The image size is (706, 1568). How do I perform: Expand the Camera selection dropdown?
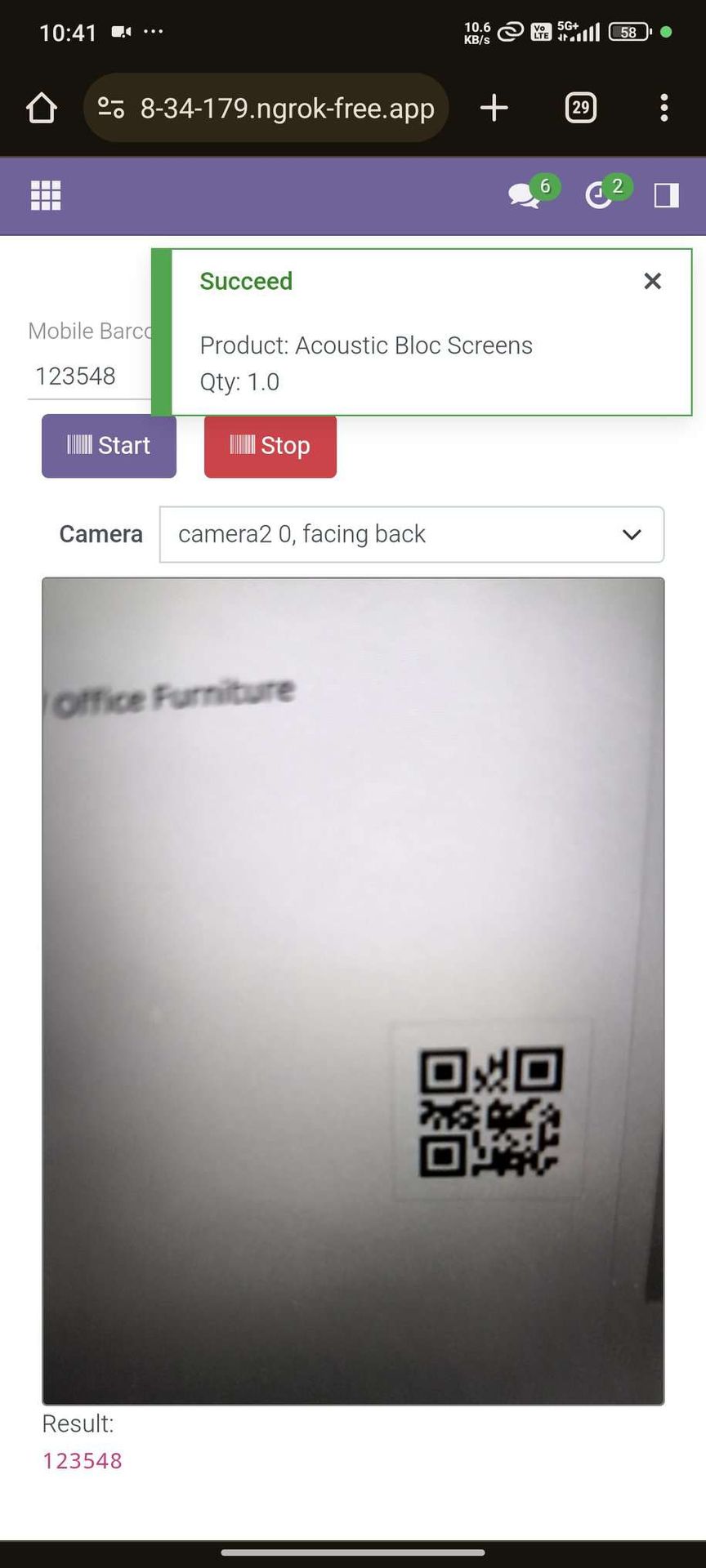pyautogui.click(x=411, y=534)
